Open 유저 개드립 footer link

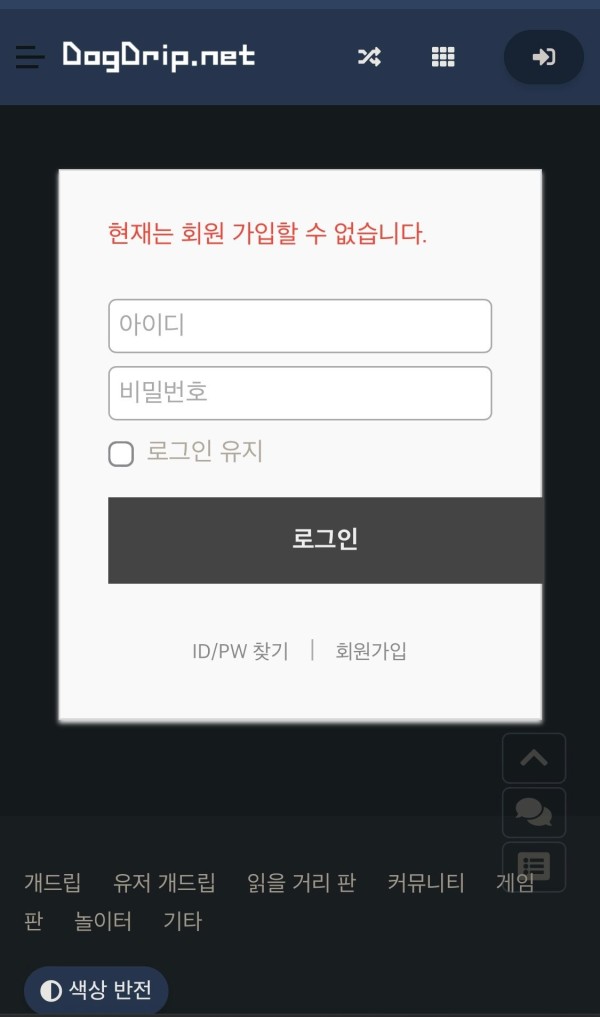tap(164, 883)
